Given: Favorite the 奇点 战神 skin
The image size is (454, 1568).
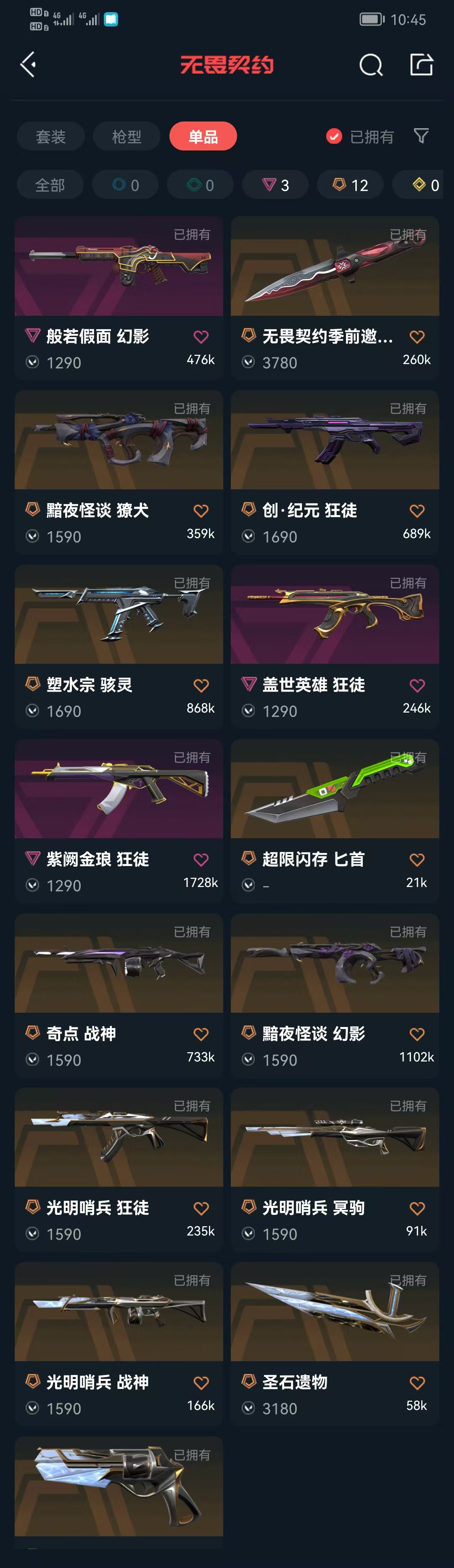Looking at the screenshot, I should [201, 1034].
